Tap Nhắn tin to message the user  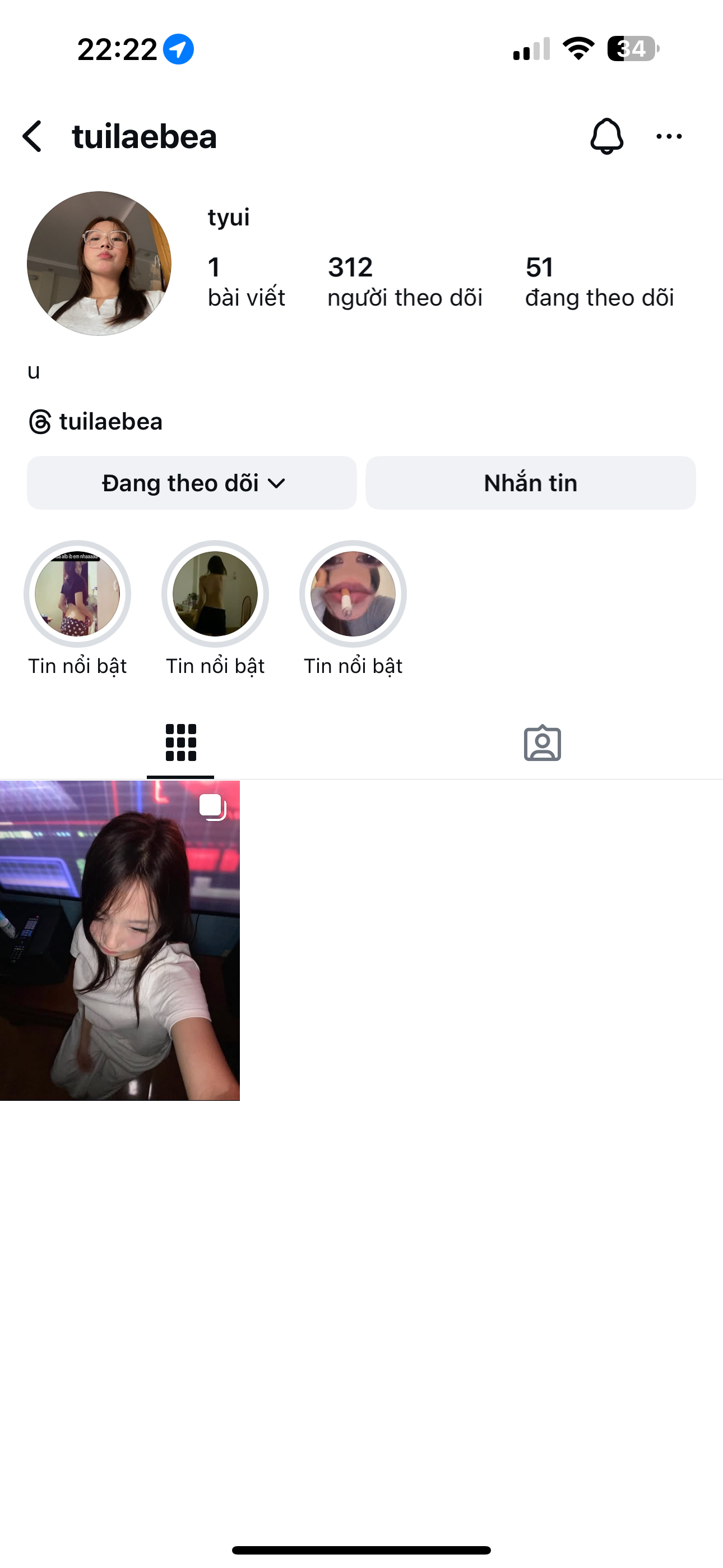click(x=530, y=483)
